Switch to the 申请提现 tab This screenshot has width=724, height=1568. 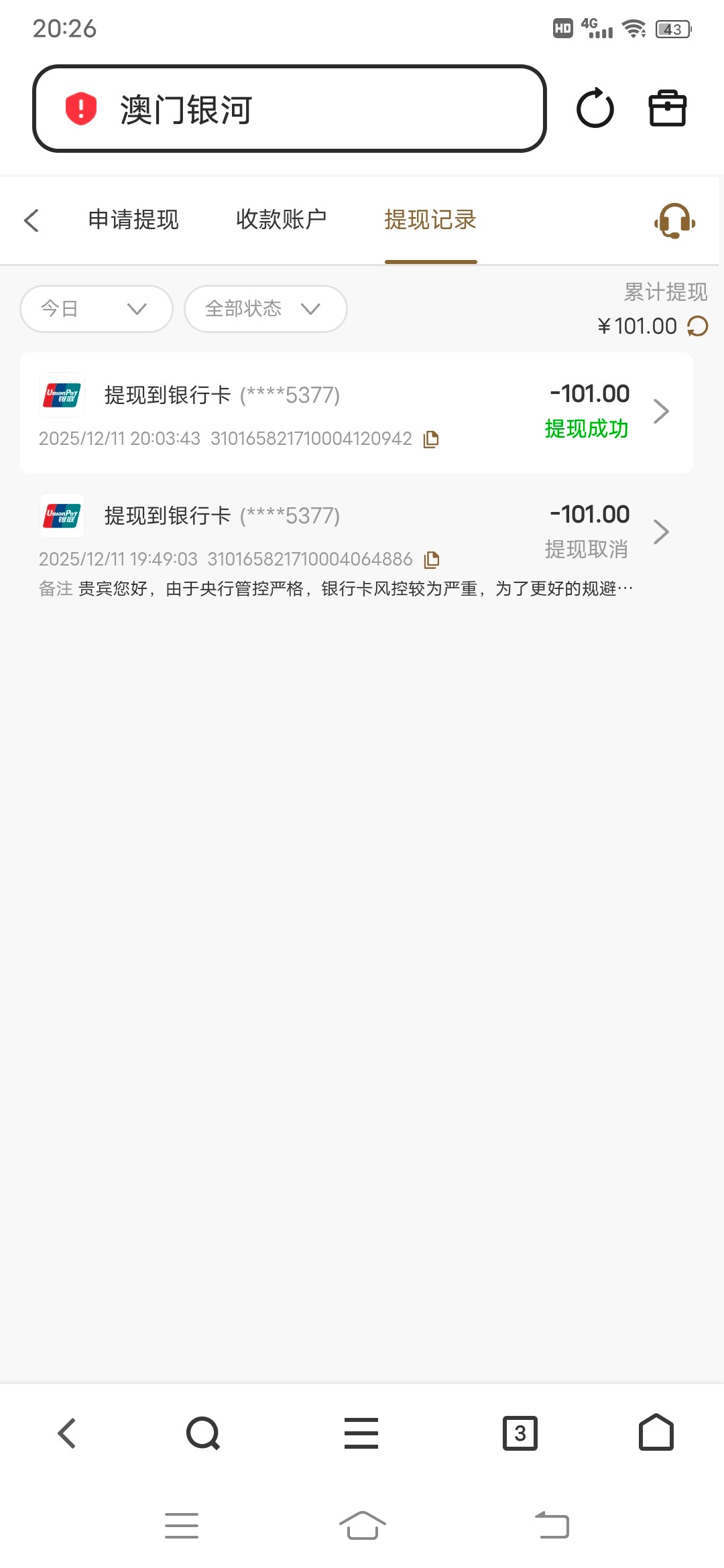tap(133, 220)
